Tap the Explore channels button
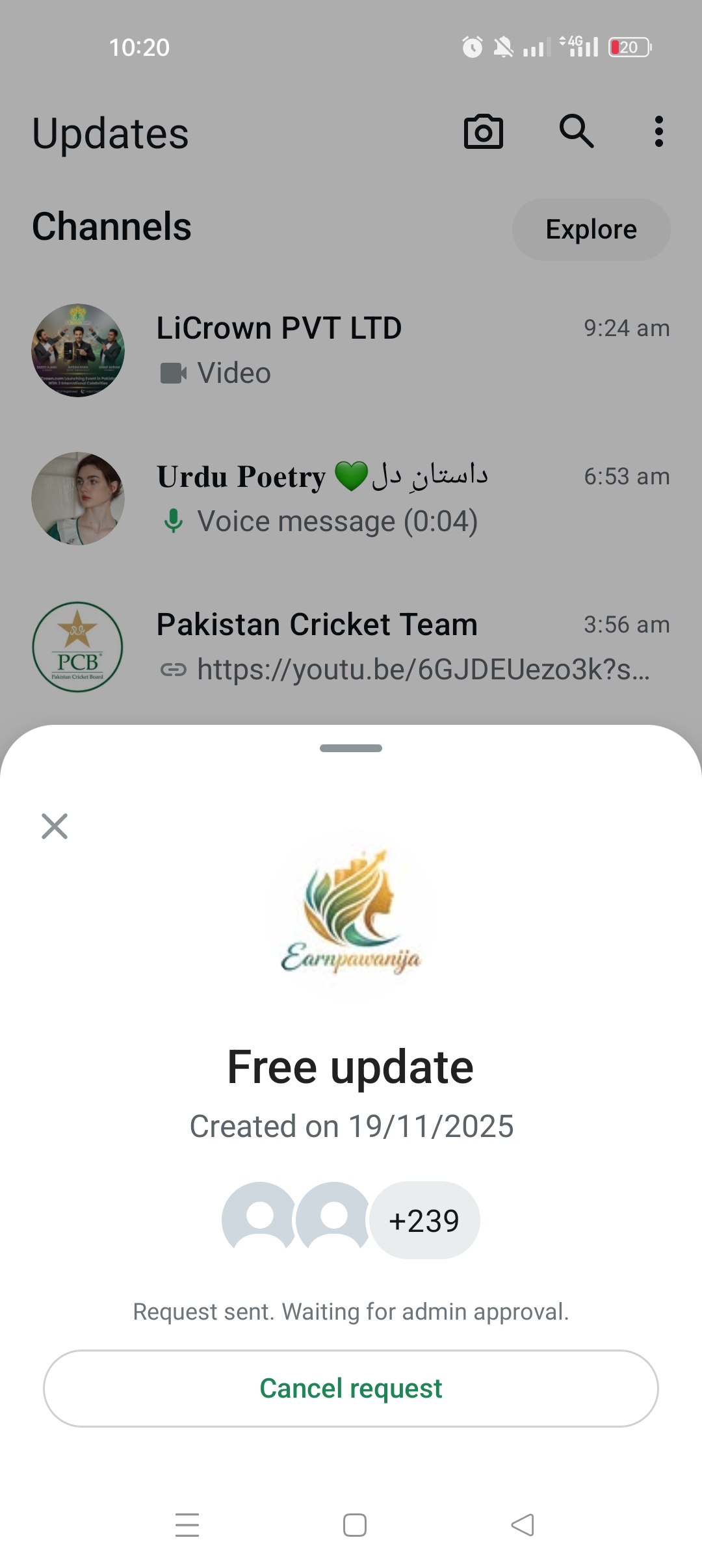This screenshot has width=702, height=1568. (591, 229)
